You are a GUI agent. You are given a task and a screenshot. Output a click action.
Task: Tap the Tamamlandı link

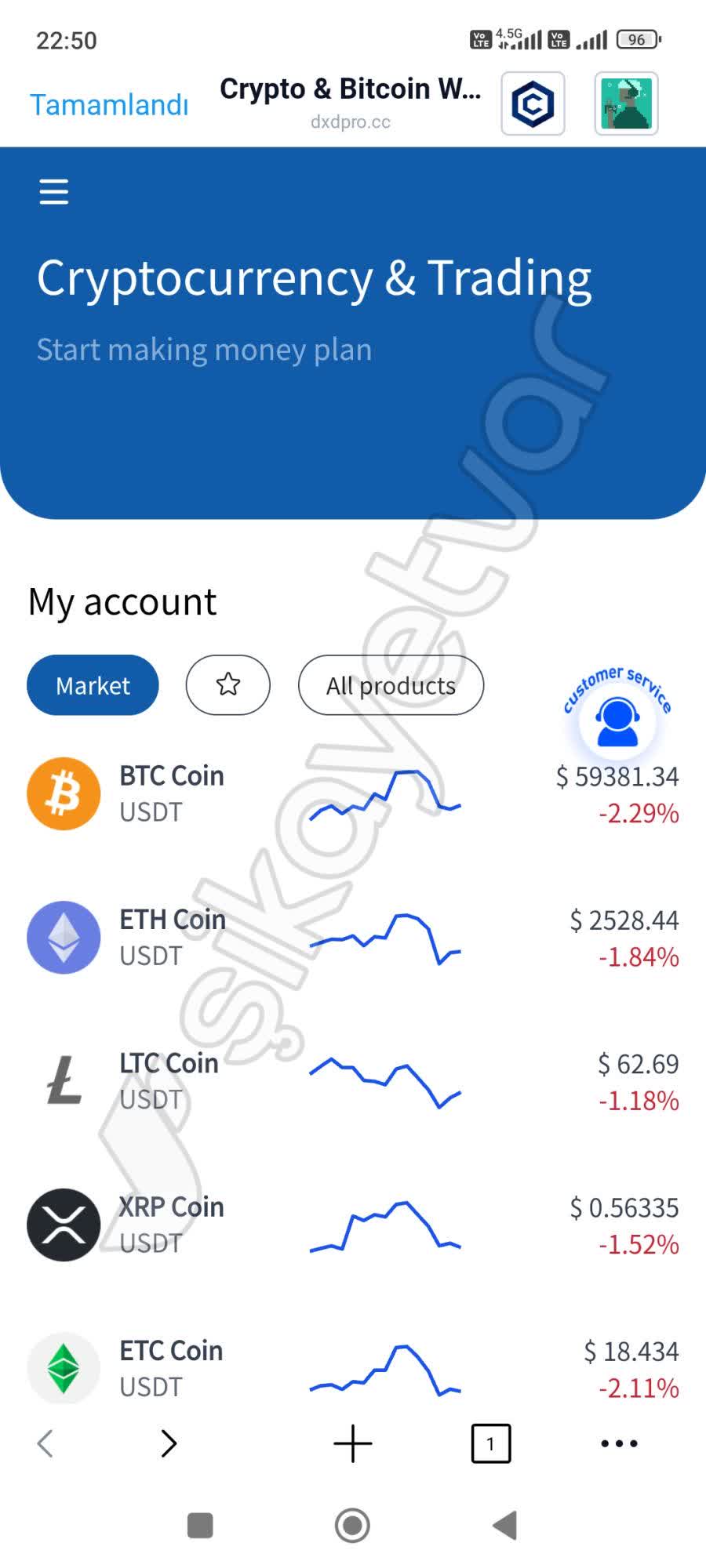tap(108, 104)
